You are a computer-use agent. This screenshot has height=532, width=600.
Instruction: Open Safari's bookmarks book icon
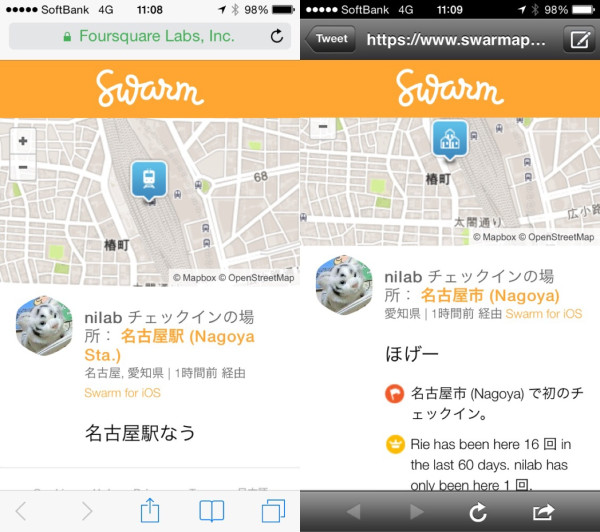coord(211,511)
